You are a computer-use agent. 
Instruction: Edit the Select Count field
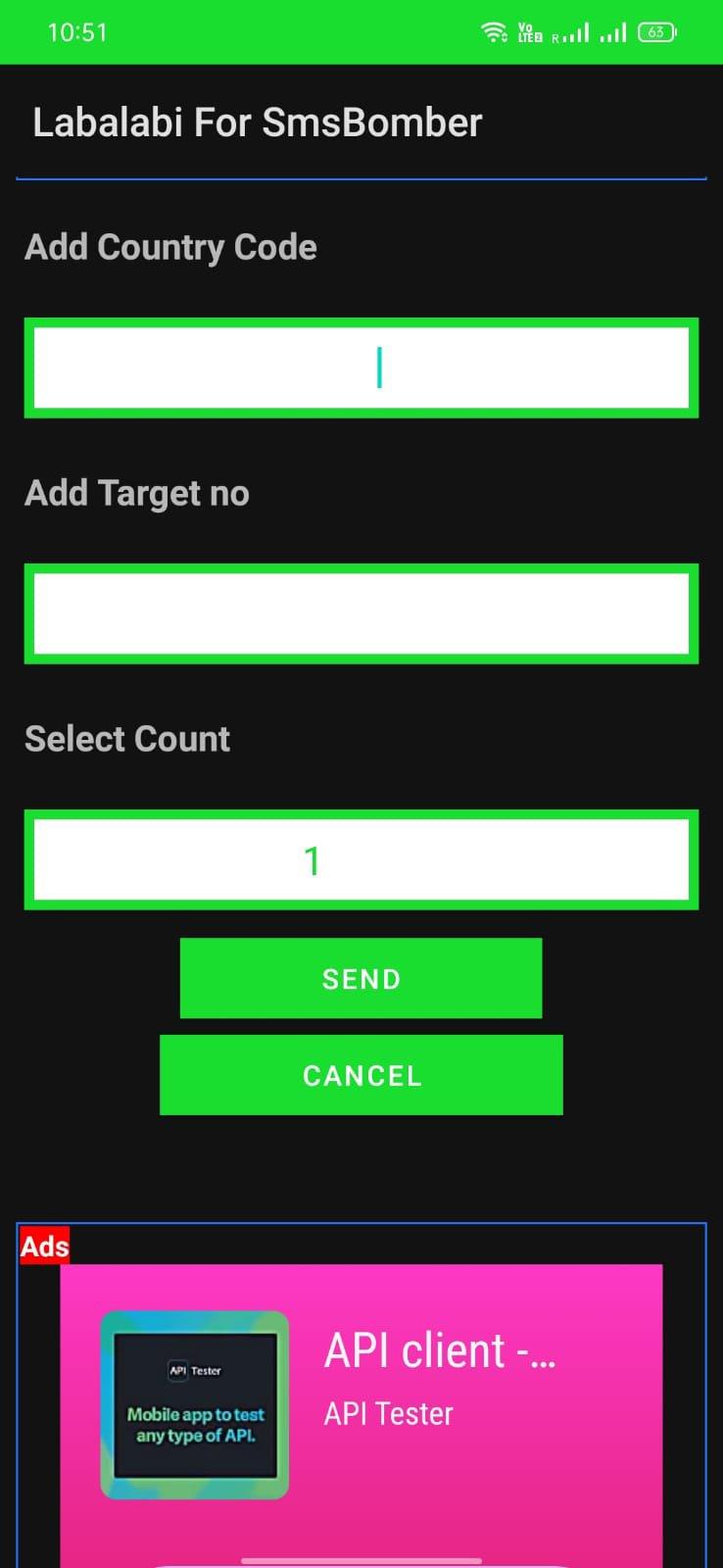(x=361, y=859)
